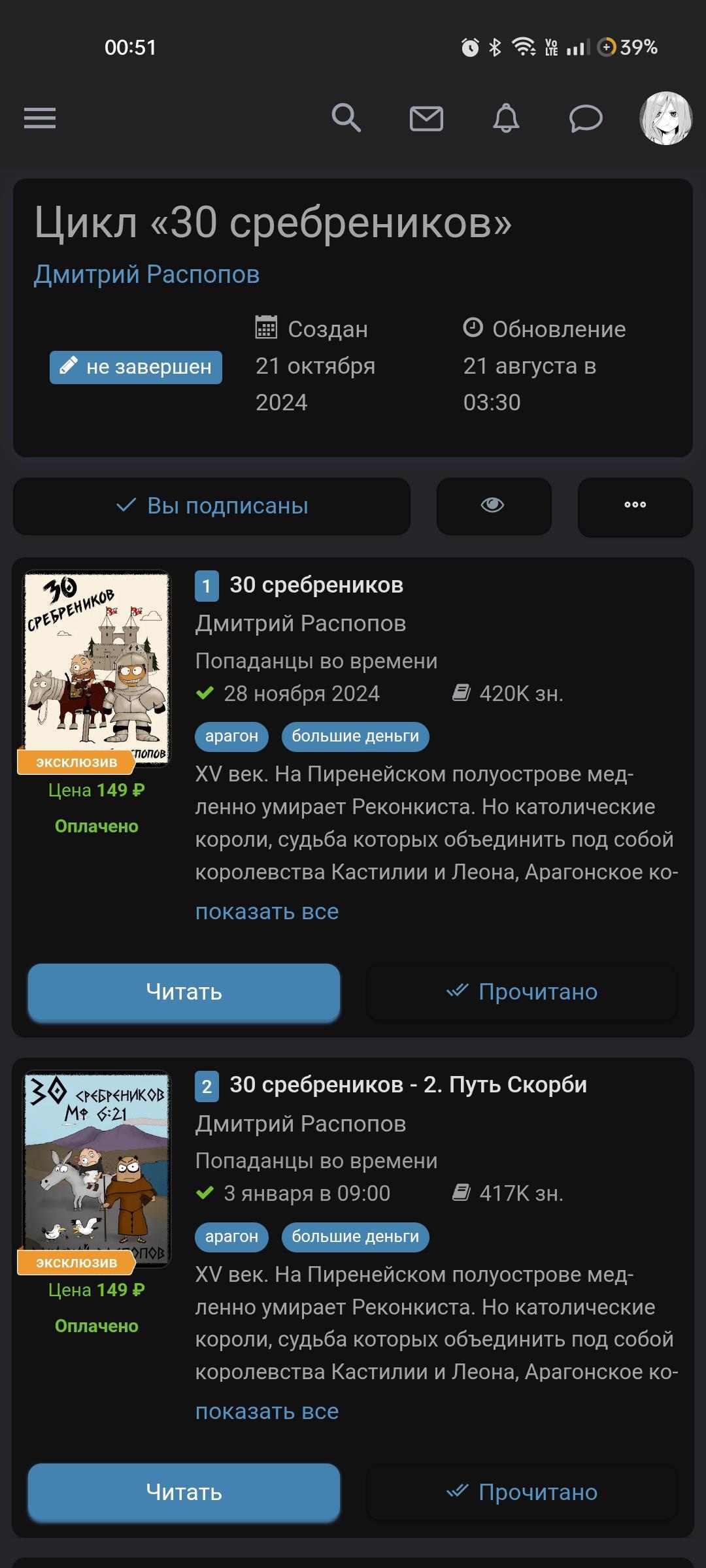Tap «Читать» for the first book
Screen dimensions: 706x1568
click(x=184, y=992)
